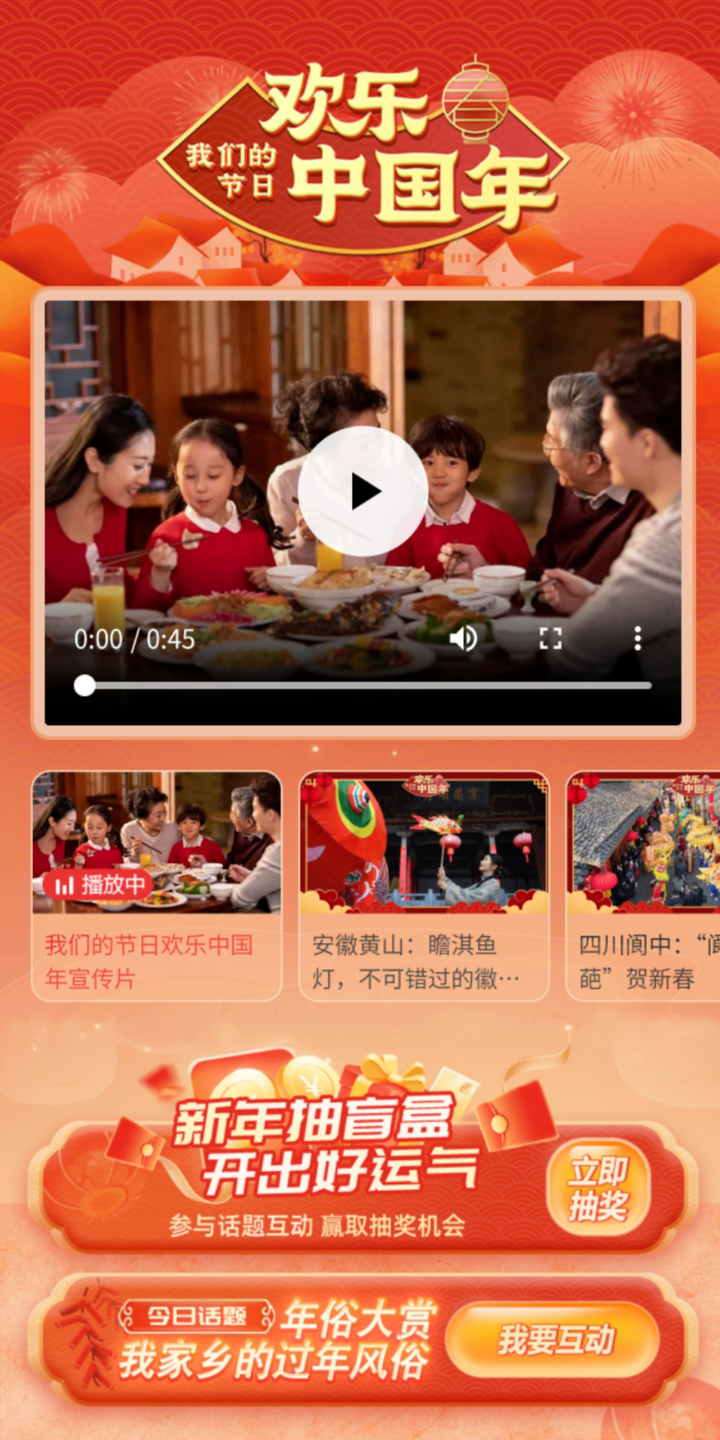
Task: Play the 欢乐中国年 video
Action: [362, 491]
